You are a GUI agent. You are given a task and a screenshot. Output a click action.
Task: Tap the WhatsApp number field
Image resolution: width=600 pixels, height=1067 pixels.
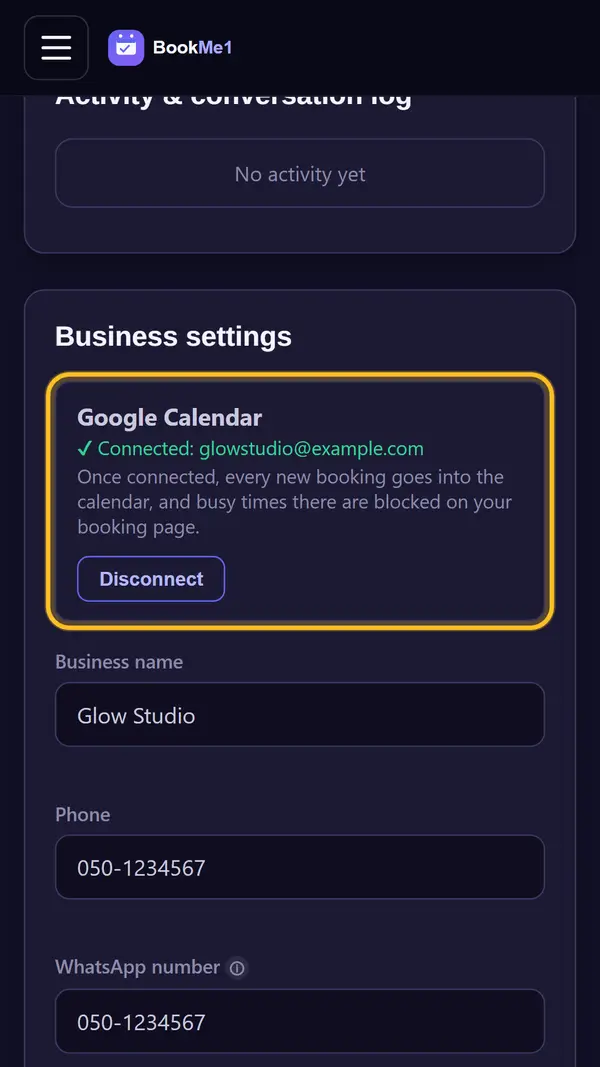click(x=300, y=1021)
